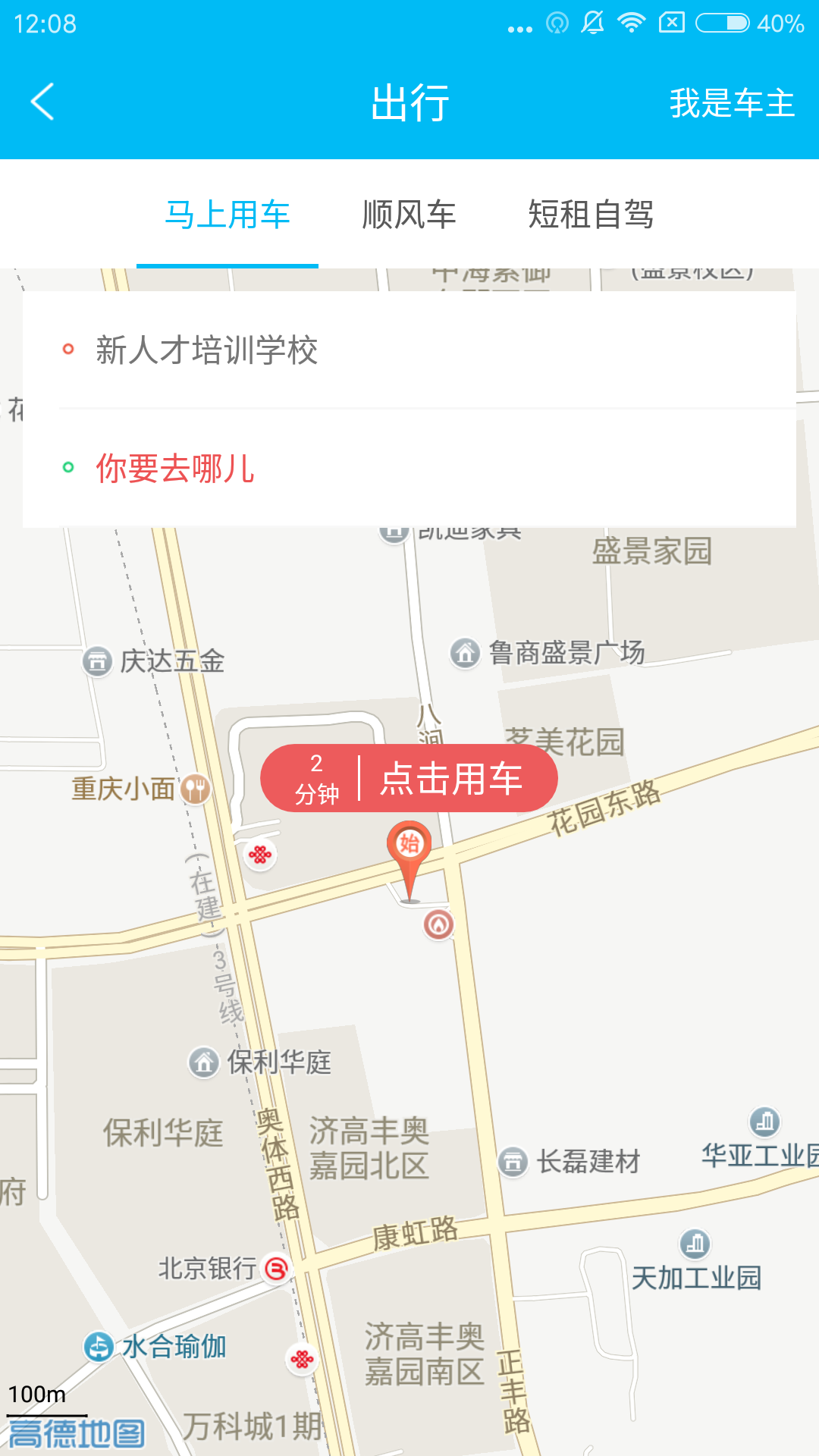Tap the 庆达五金 store icon on the map

pos(97,661)
